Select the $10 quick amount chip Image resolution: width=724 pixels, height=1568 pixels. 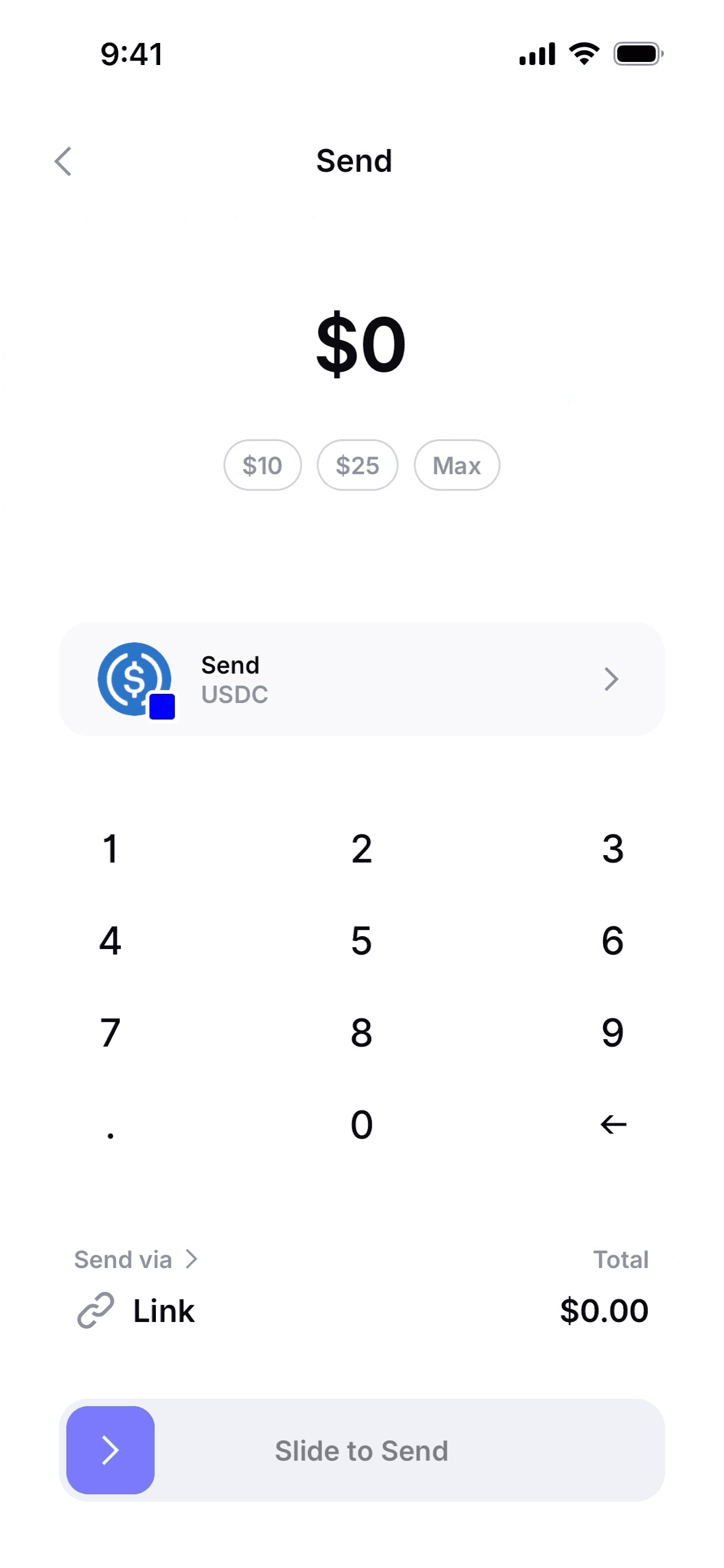(263, 465)
